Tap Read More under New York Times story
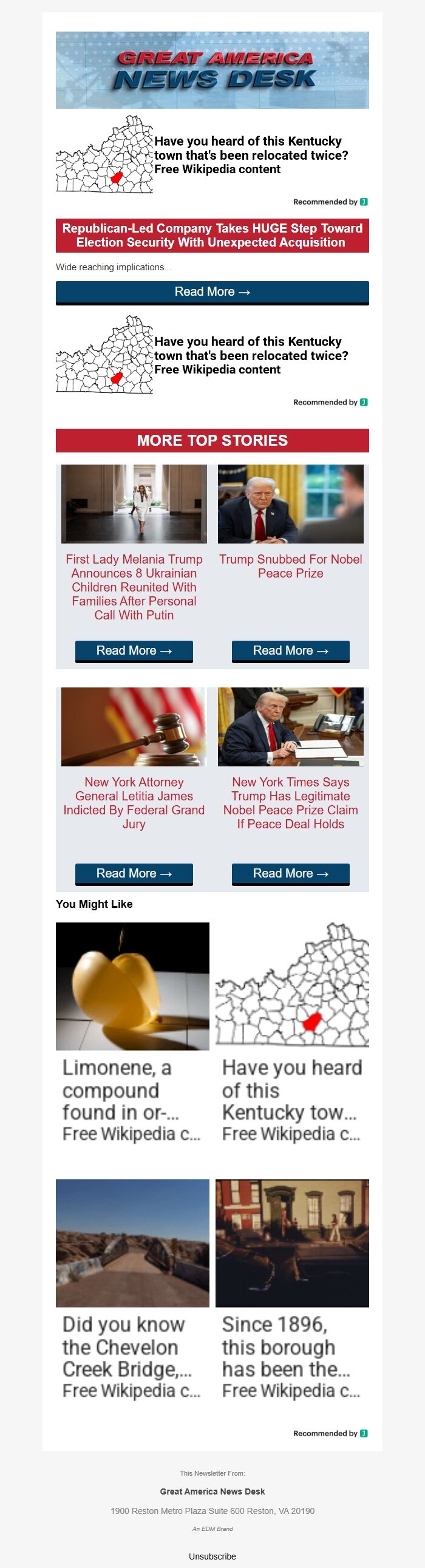The height and width of the screenshot is (1568, 425). coord(290,873)
